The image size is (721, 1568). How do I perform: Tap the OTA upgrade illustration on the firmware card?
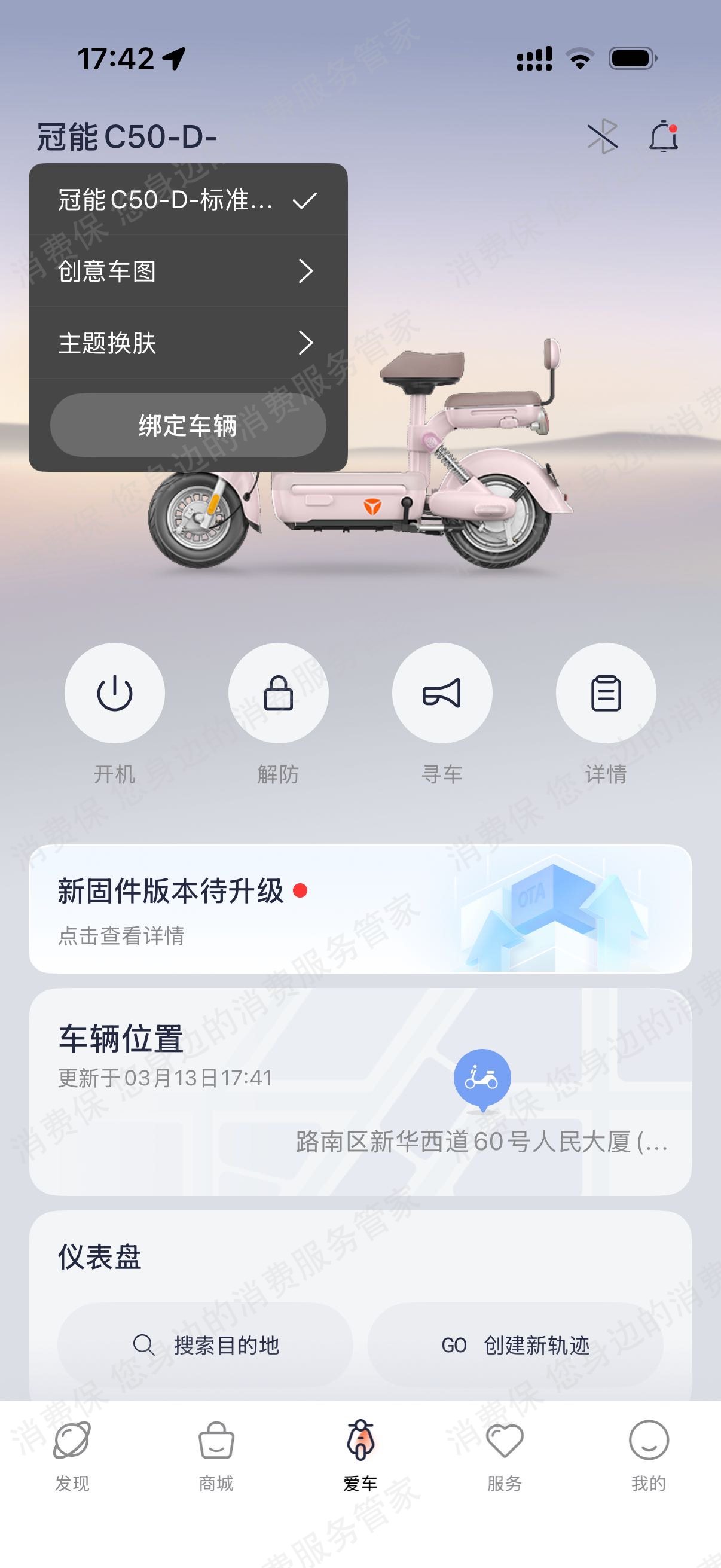[557, 913]
